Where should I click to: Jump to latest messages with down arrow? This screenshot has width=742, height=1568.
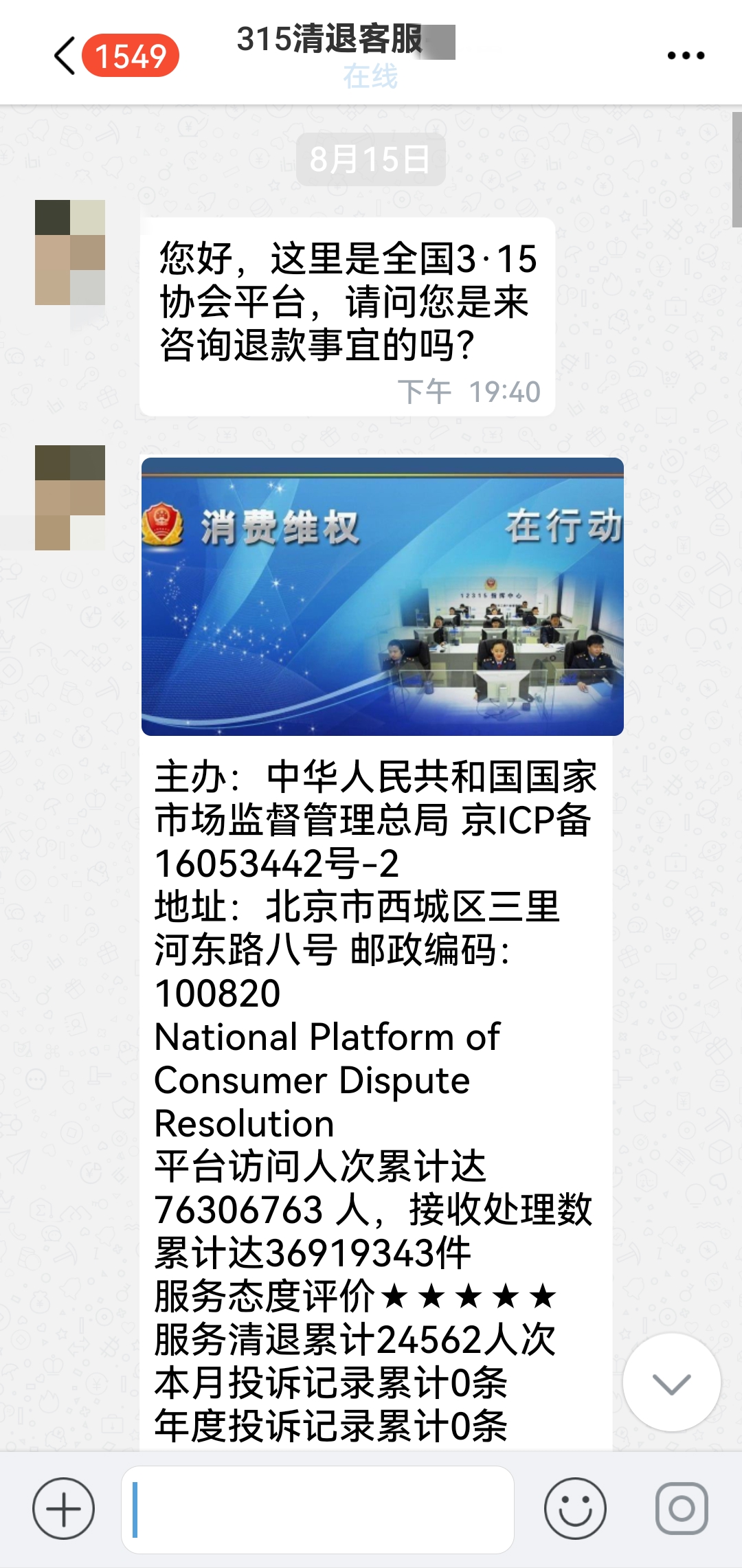pos(671,1382)
